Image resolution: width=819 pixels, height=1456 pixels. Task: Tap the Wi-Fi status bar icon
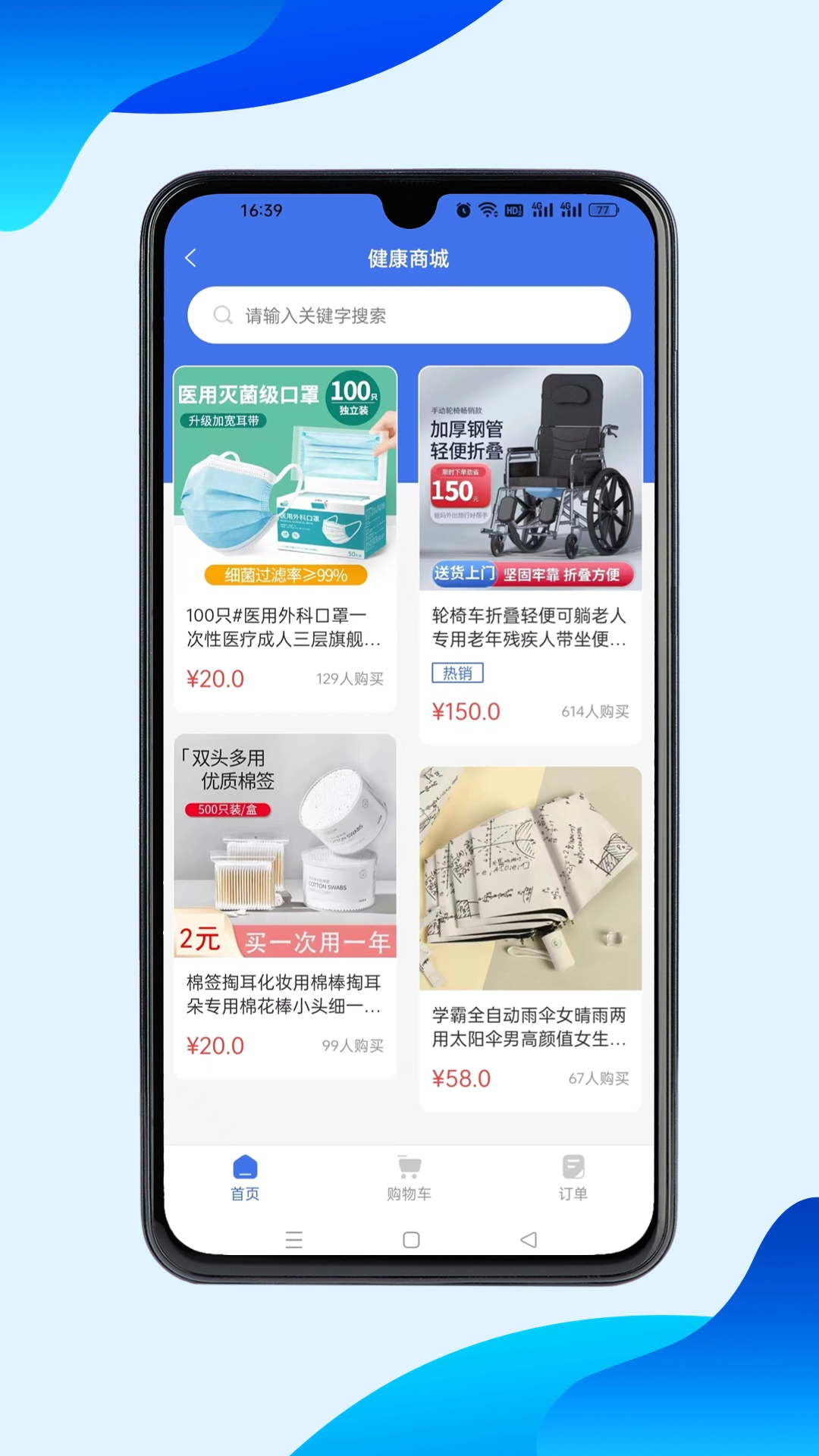pos(489,210)
